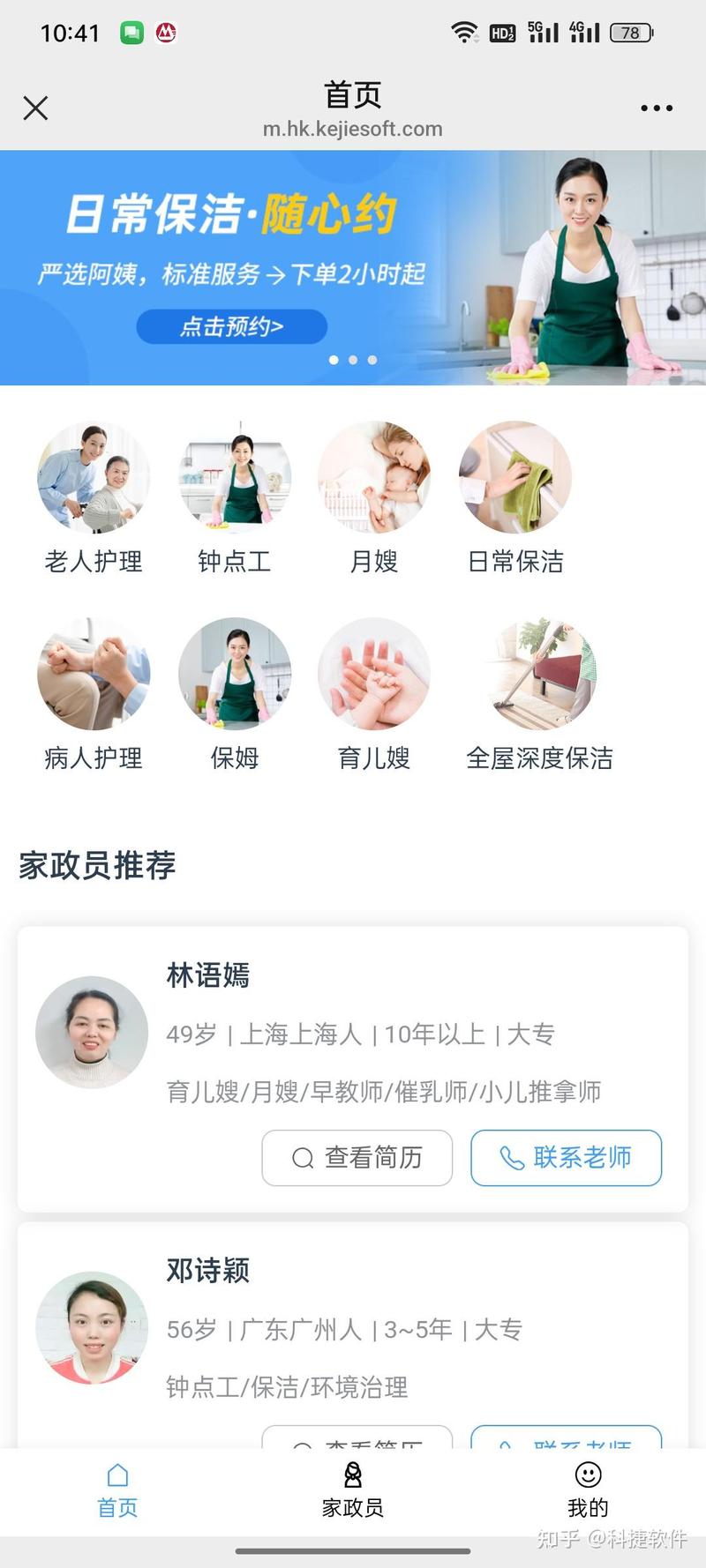Select the 钟点工 service
Image resolution: width=706 pixels, height=1568 pixels.
pyautogui.click(x=234, y=500)
